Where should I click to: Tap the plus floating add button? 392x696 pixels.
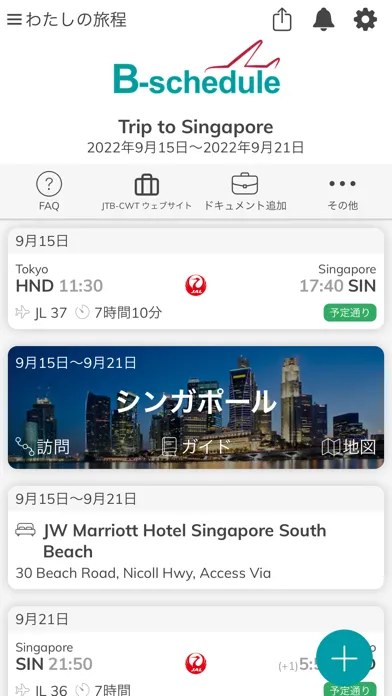[x=344, y=658]
